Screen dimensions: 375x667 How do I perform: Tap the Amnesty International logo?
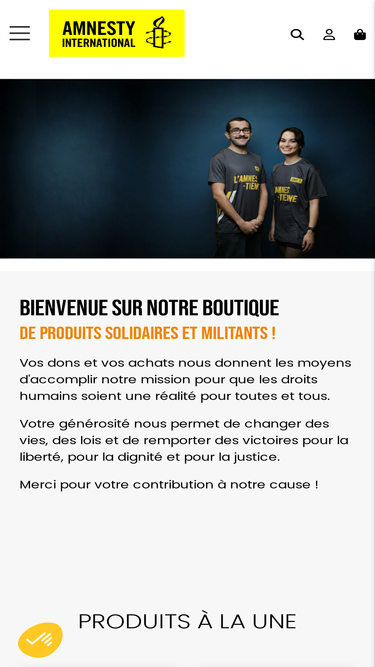tap(117, 33)
